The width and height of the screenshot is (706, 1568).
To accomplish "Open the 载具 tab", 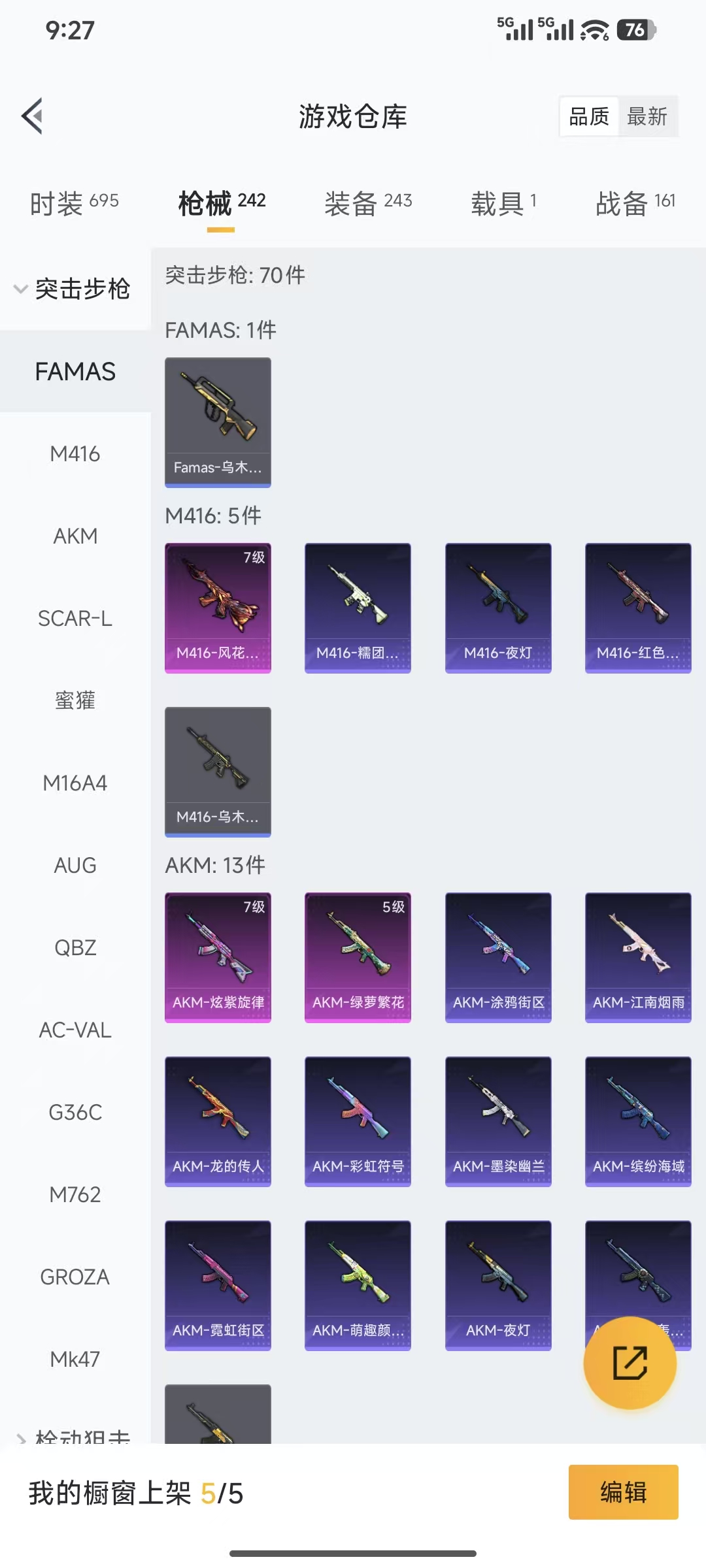I will click(503, 203).
